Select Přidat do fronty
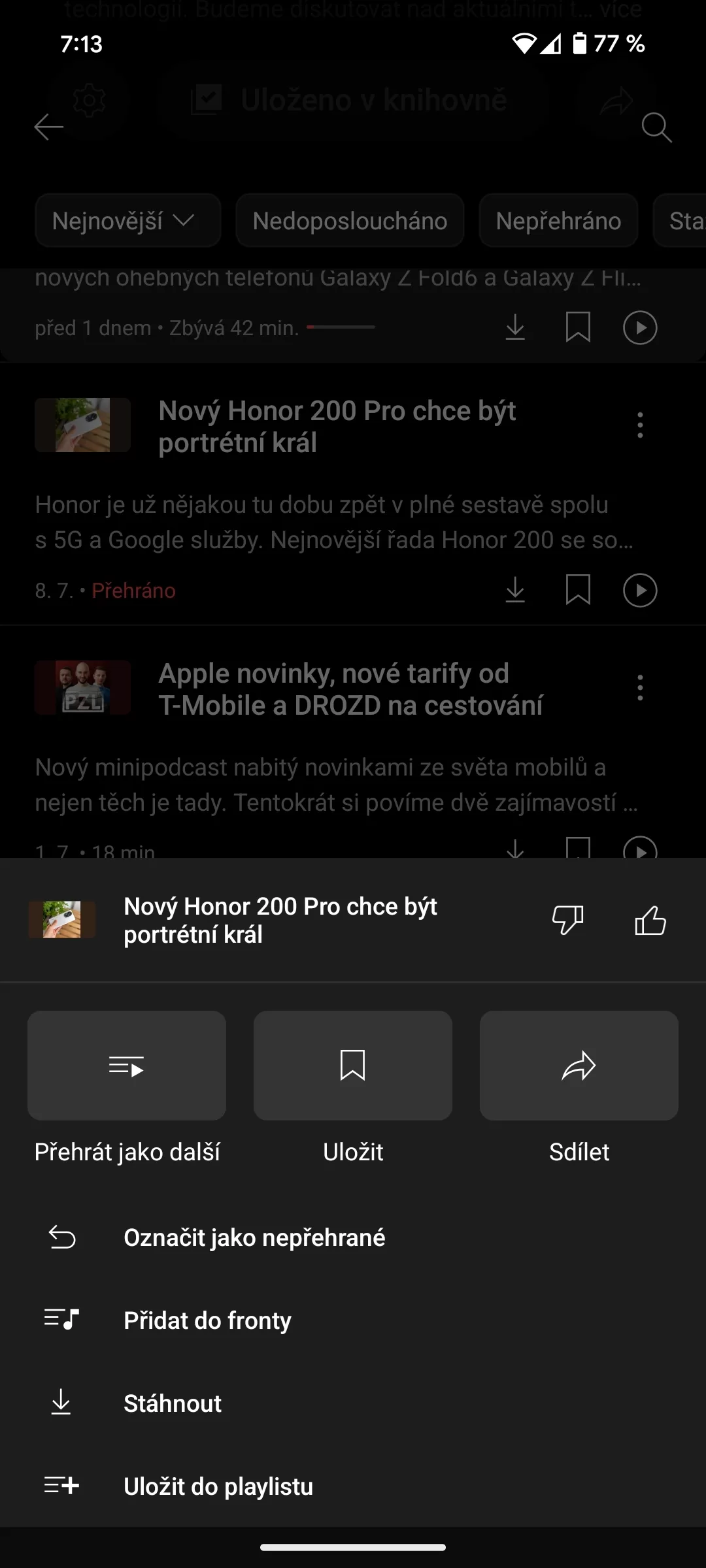 pos(207,1320)
